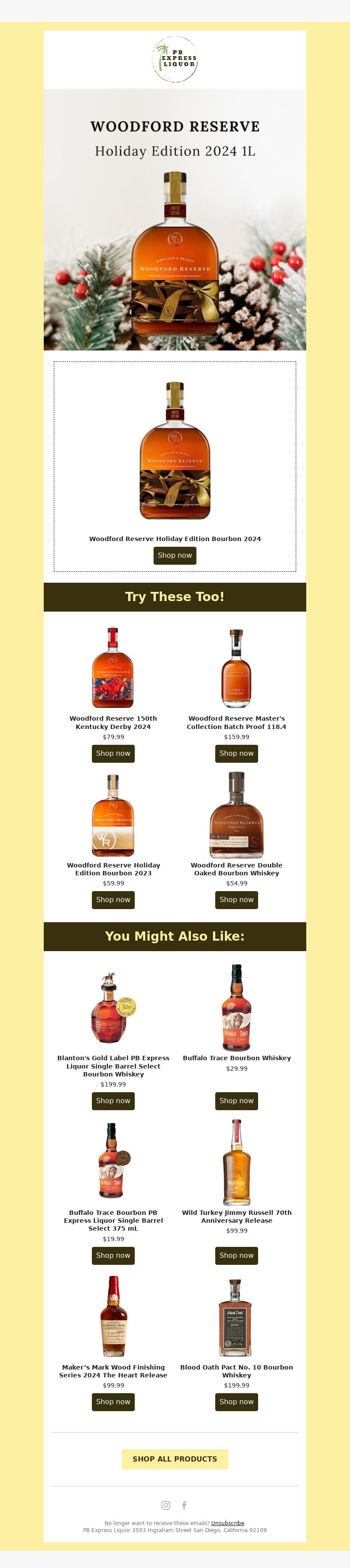Image resolution: width=350 pixels, height=1568 pixels.
Task: Shop now for Woodford Reserve Double Oaked
Action: coord(236,899)
